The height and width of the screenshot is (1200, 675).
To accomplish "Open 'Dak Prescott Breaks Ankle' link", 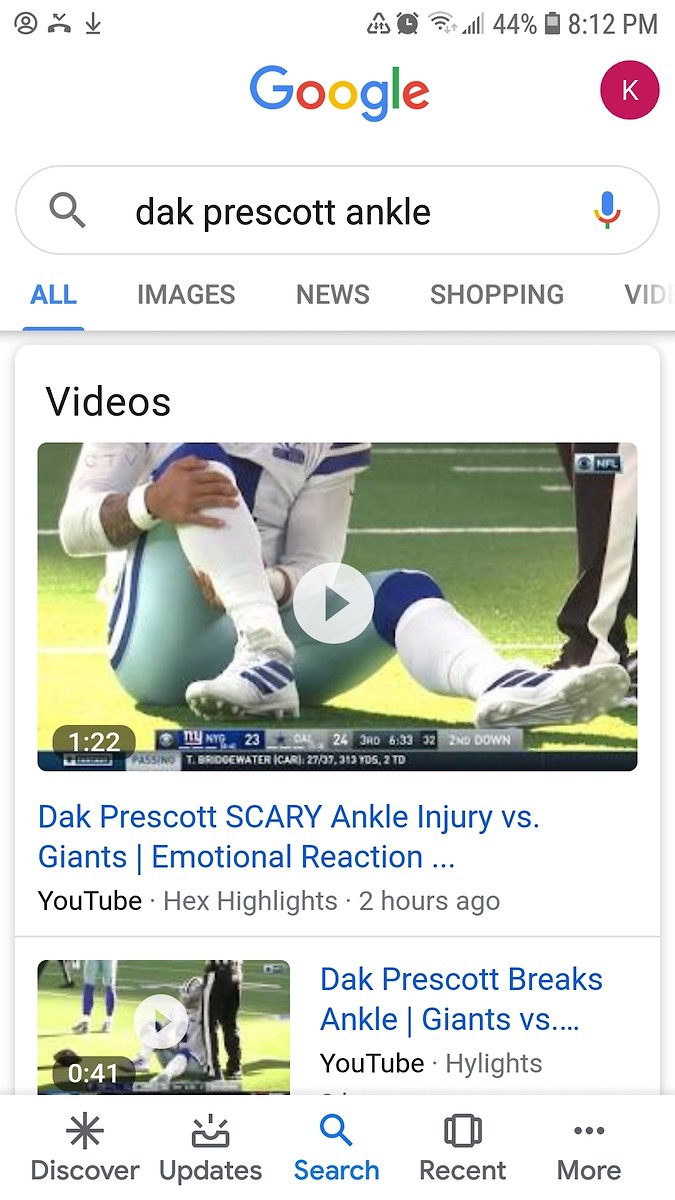I will click(461, 998).
